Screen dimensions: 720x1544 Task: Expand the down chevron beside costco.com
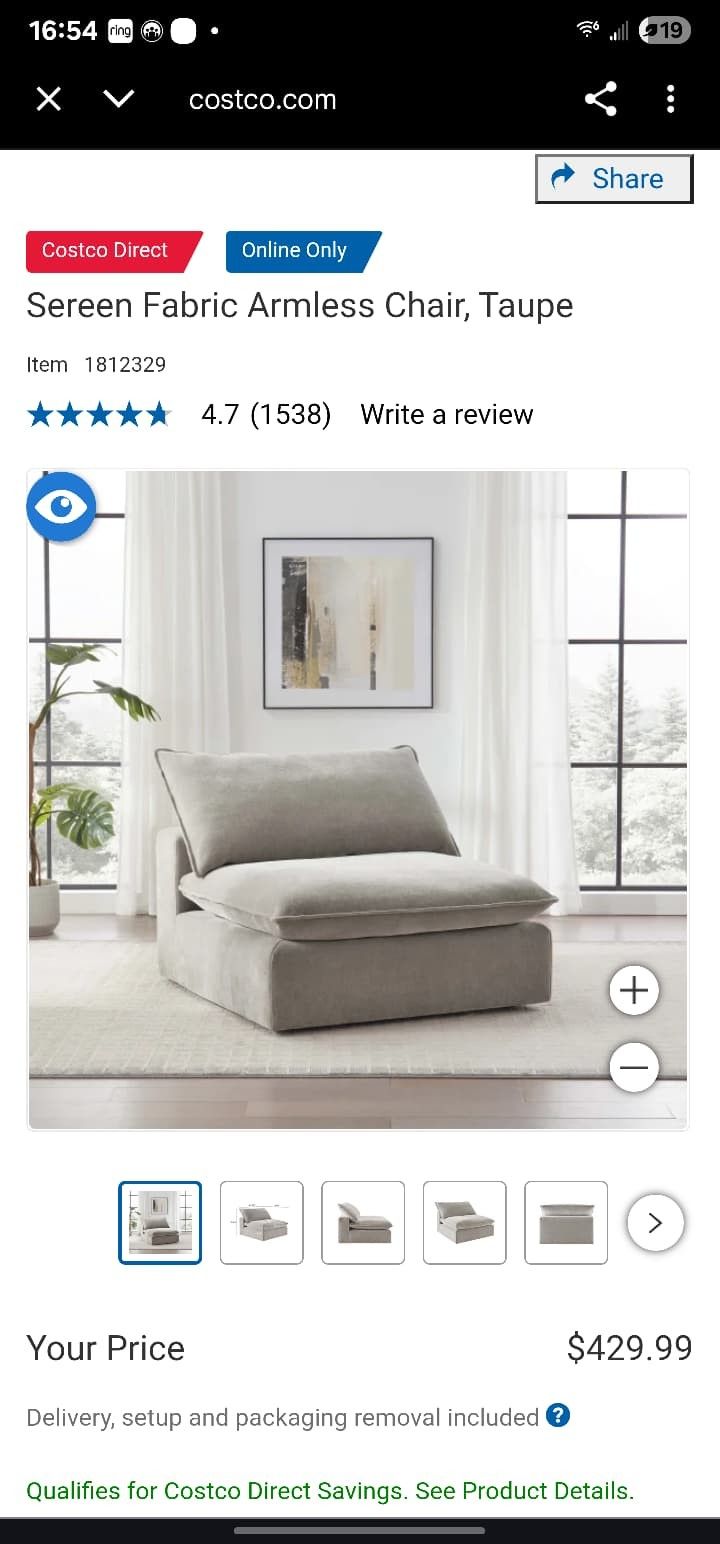tap(119, 99)
